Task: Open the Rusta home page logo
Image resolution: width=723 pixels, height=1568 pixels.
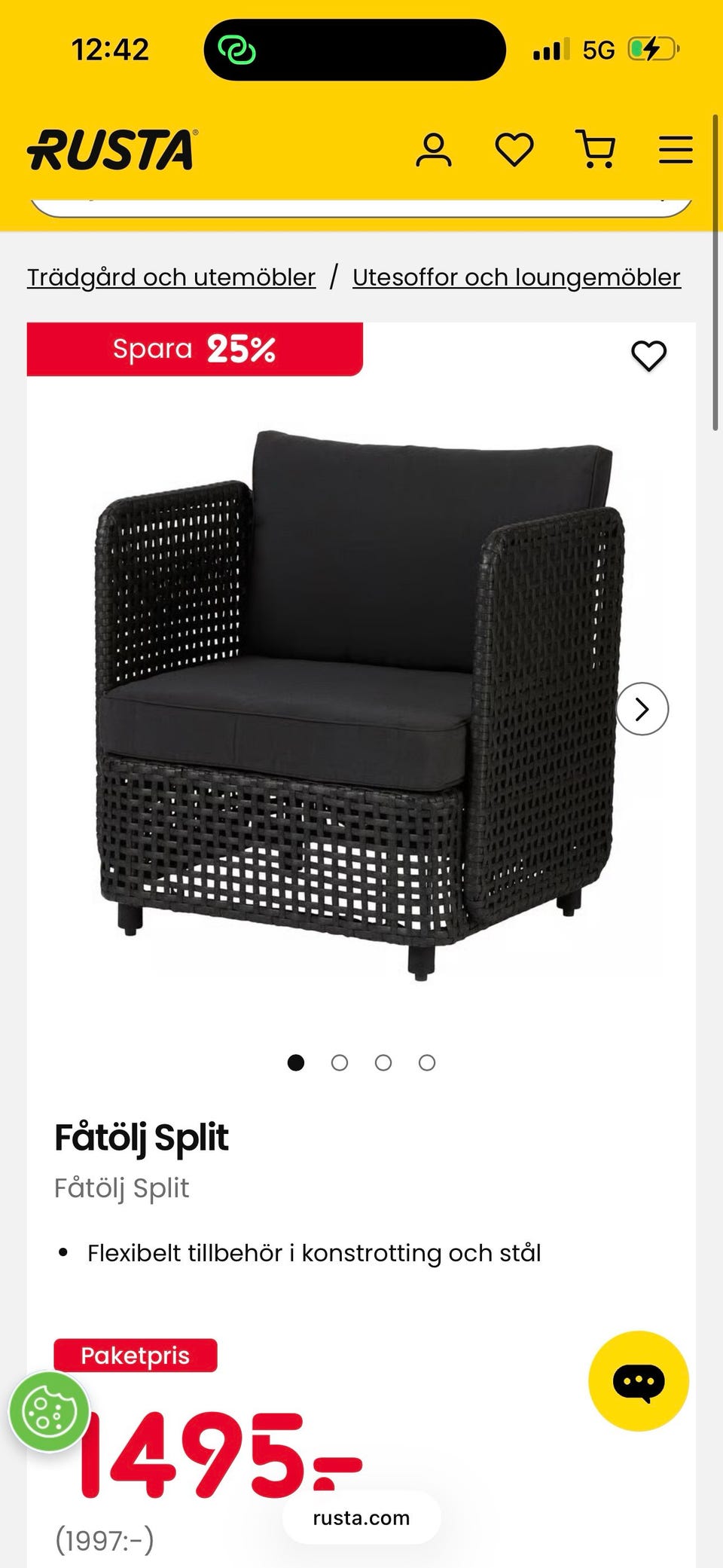Action: coord(112,149)
